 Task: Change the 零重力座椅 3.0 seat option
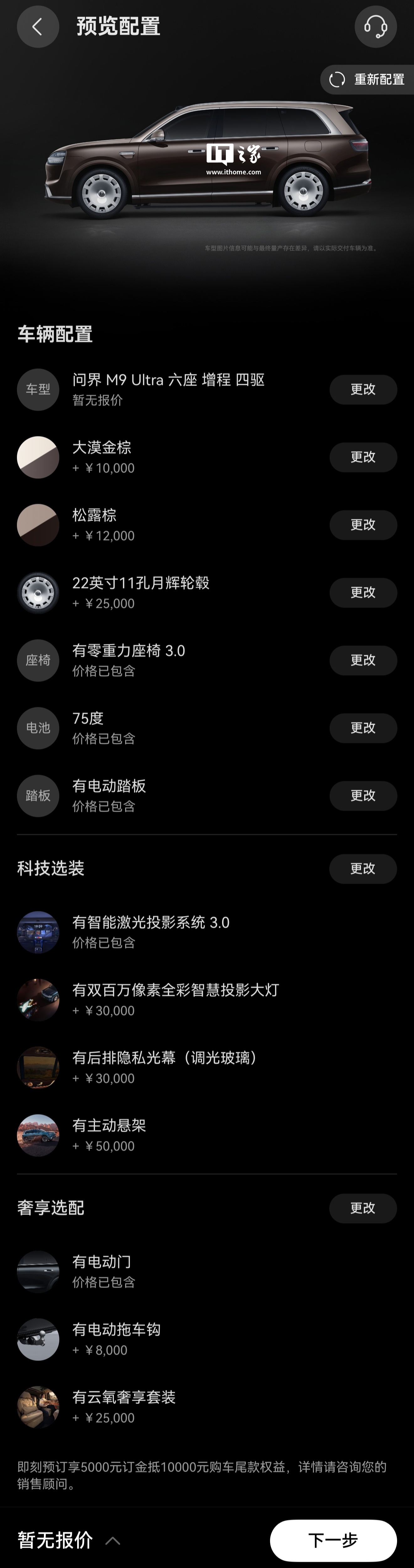click(x=363, y=660)
